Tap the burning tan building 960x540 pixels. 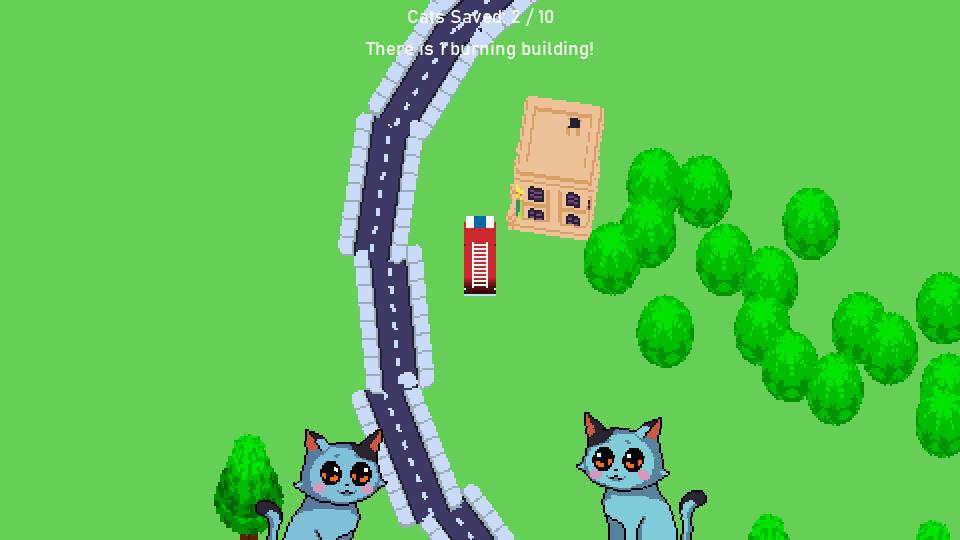(x=557, y=168)
